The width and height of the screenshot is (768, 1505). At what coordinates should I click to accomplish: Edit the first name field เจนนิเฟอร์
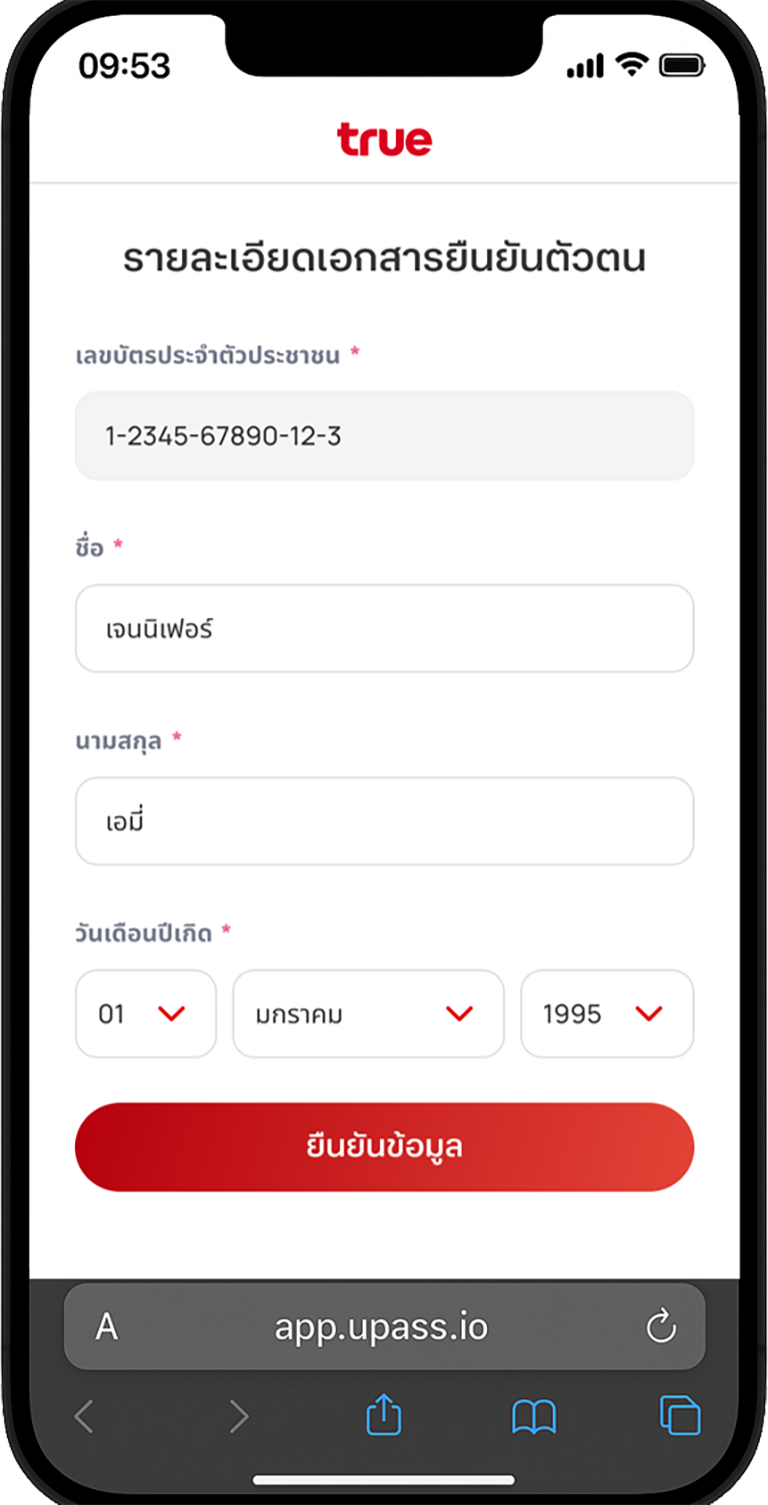384,628
